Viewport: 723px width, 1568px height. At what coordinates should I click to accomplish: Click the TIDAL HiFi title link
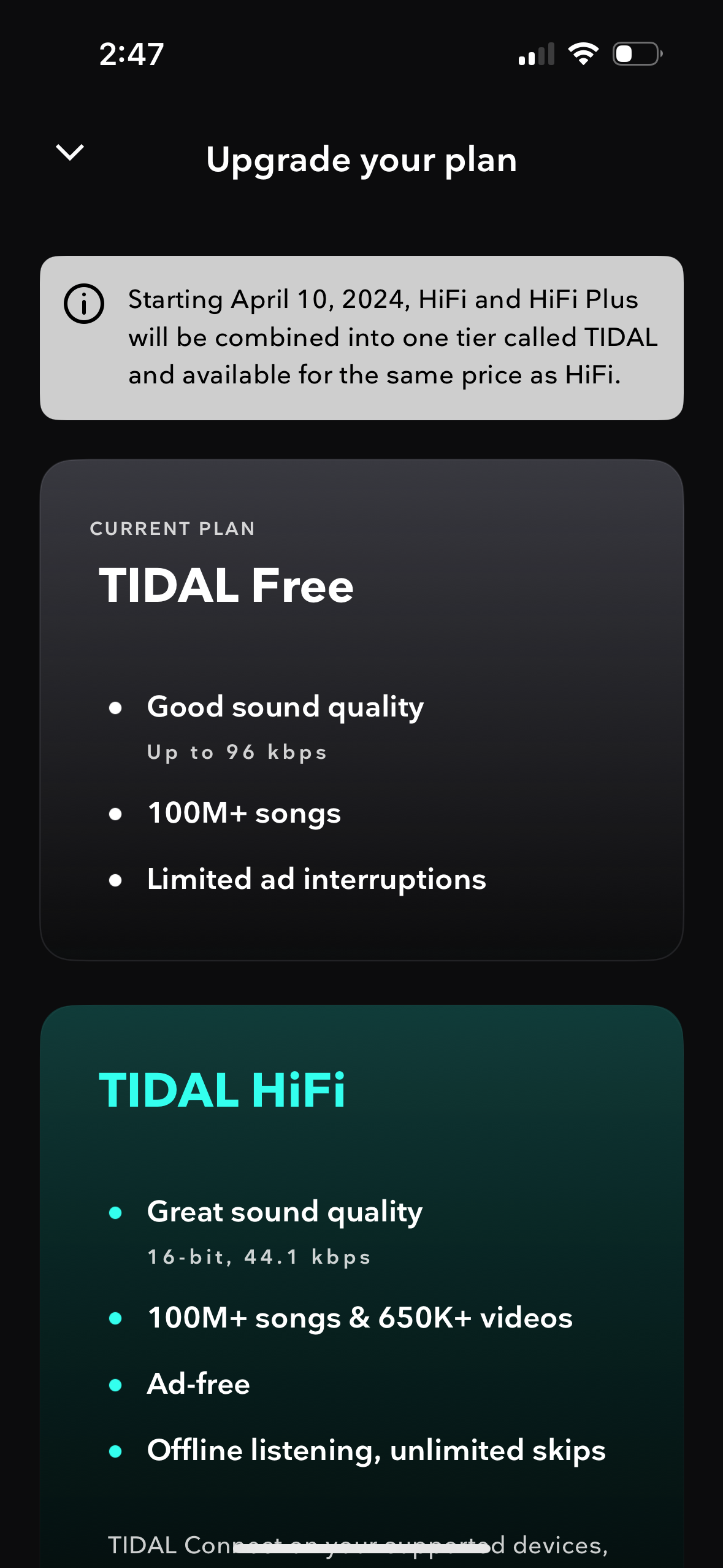pos(223,1089)
